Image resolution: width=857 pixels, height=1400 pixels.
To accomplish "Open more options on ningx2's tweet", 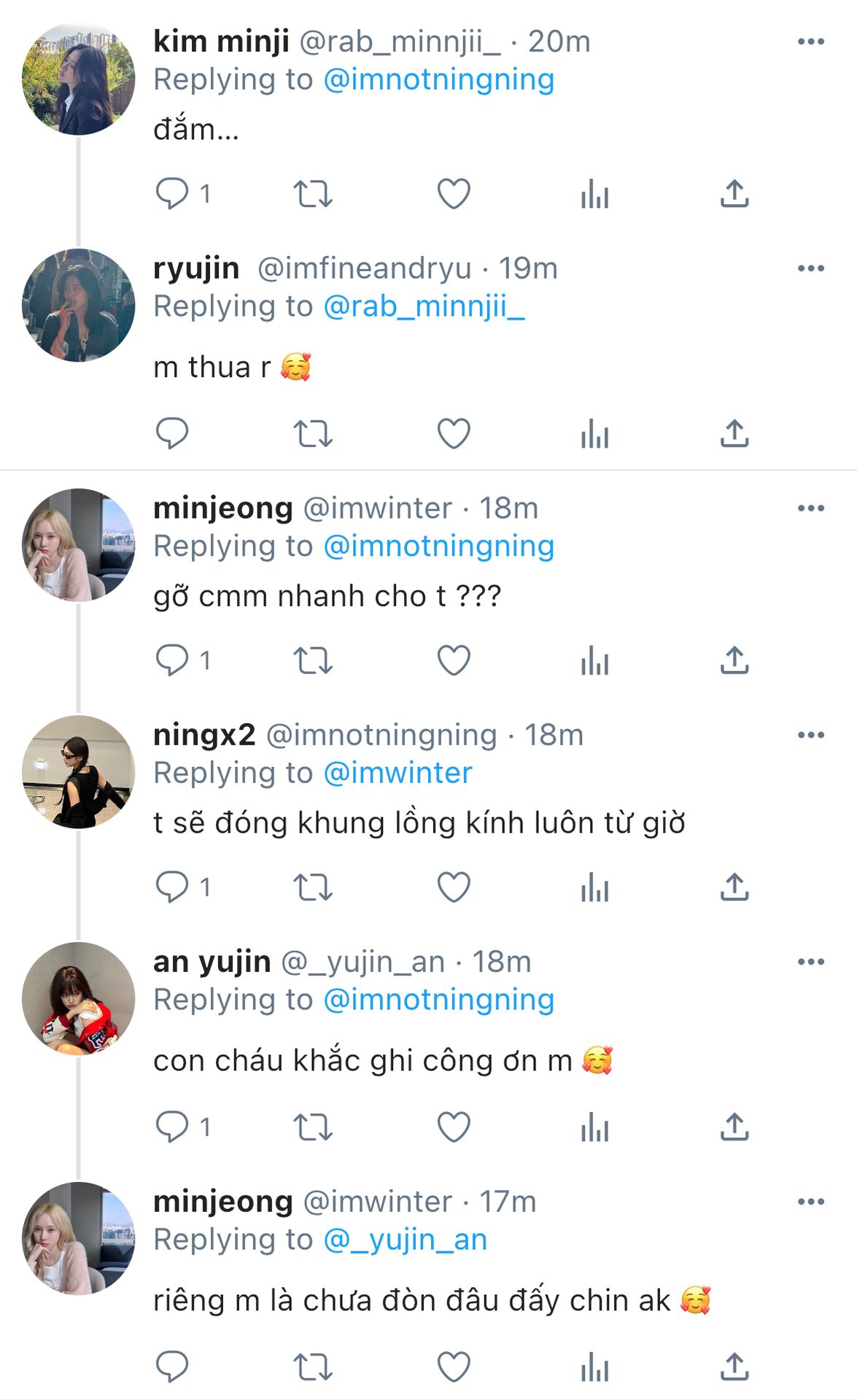I will (x=810, y=735).
